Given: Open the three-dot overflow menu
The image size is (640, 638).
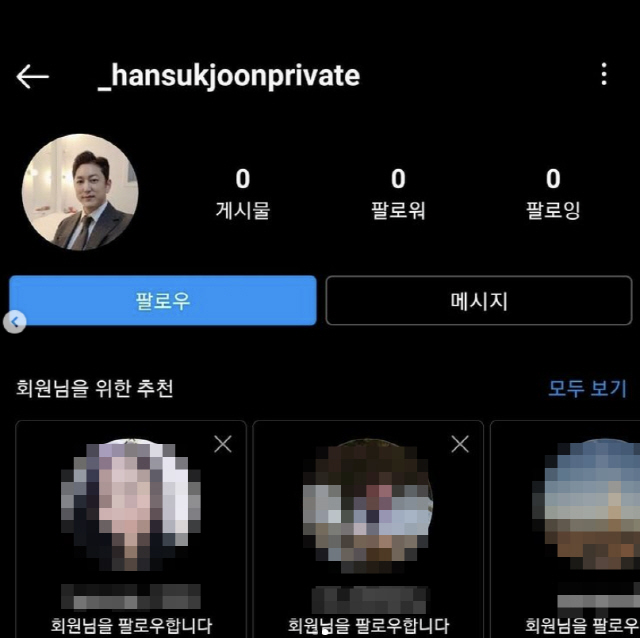Looking at the screenshot, I should (x=604, y=74).
